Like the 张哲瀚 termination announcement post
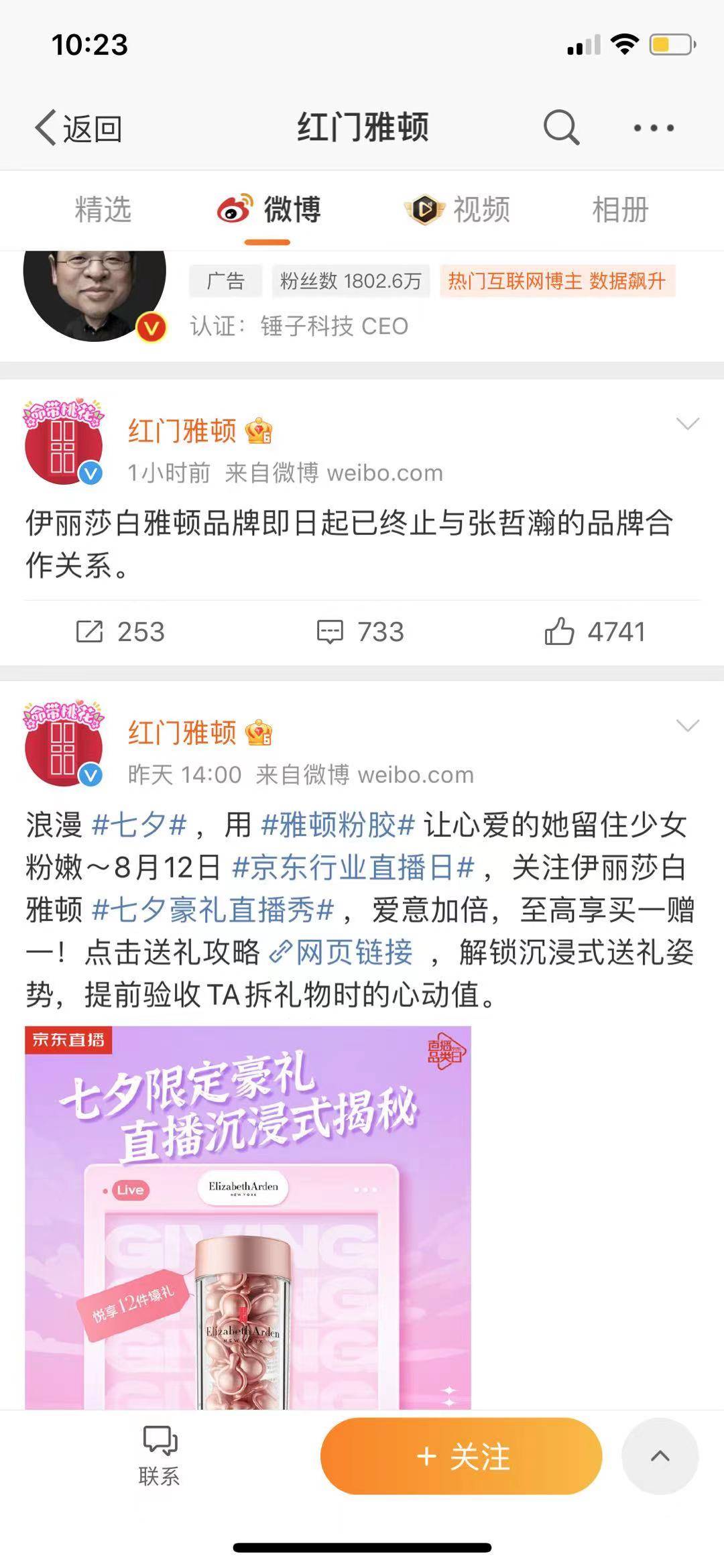The image size is (724, 1568). (x=595, y=632)
